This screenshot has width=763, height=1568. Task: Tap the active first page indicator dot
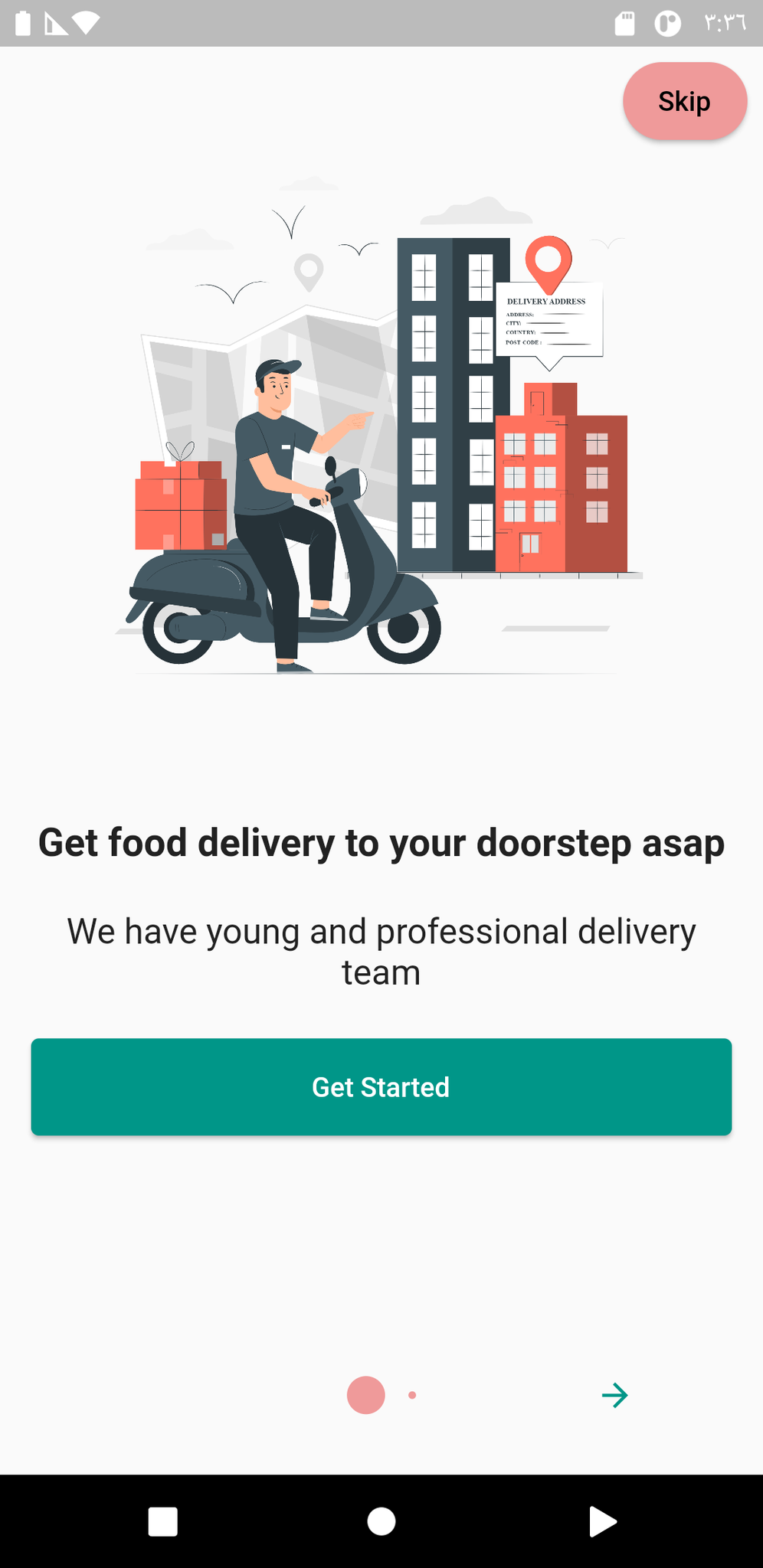pos(365,1395)
